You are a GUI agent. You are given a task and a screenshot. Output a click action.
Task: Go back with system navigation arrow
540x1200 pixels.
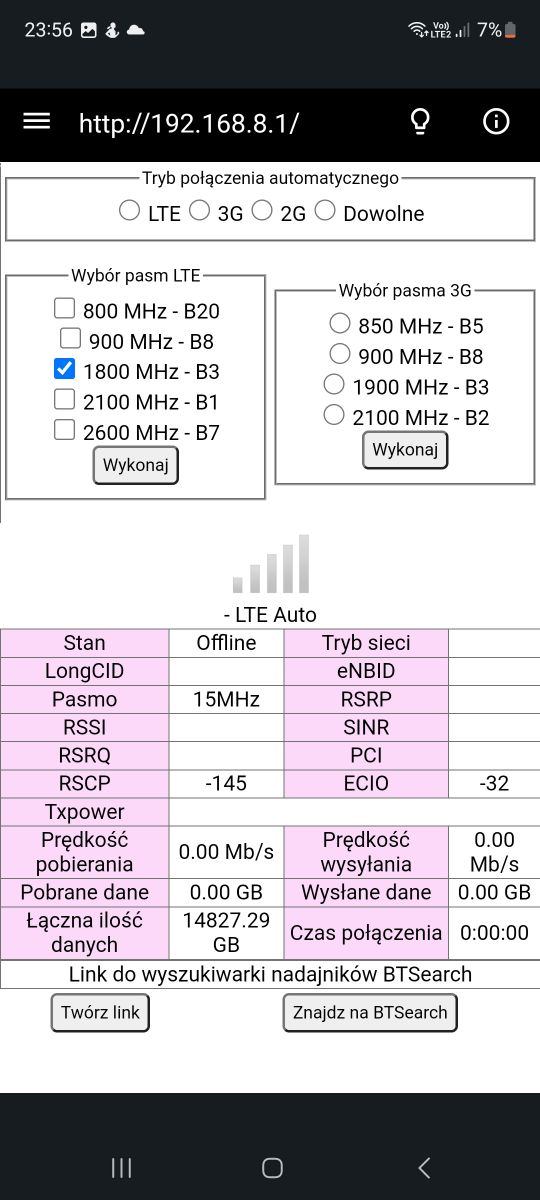tap(424, 1167)
